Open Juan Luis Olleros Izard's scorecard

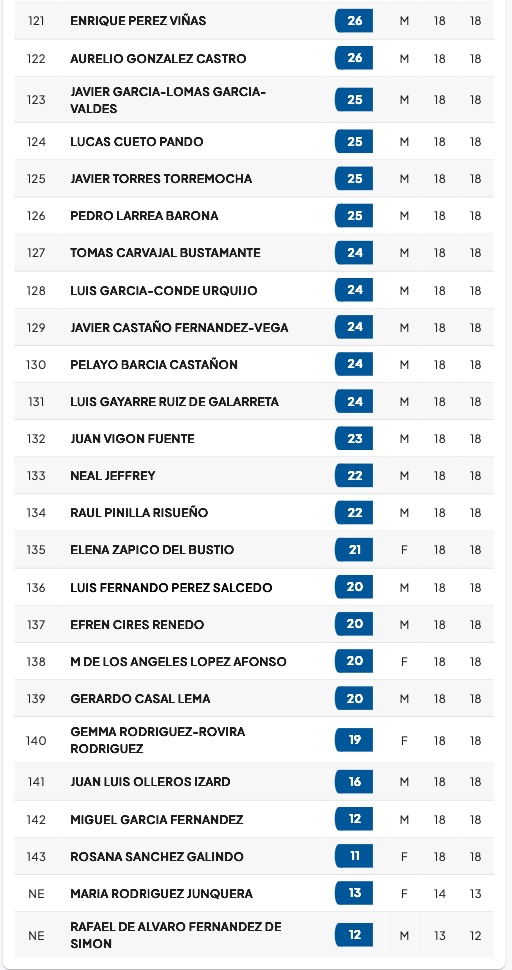[254, 782]
